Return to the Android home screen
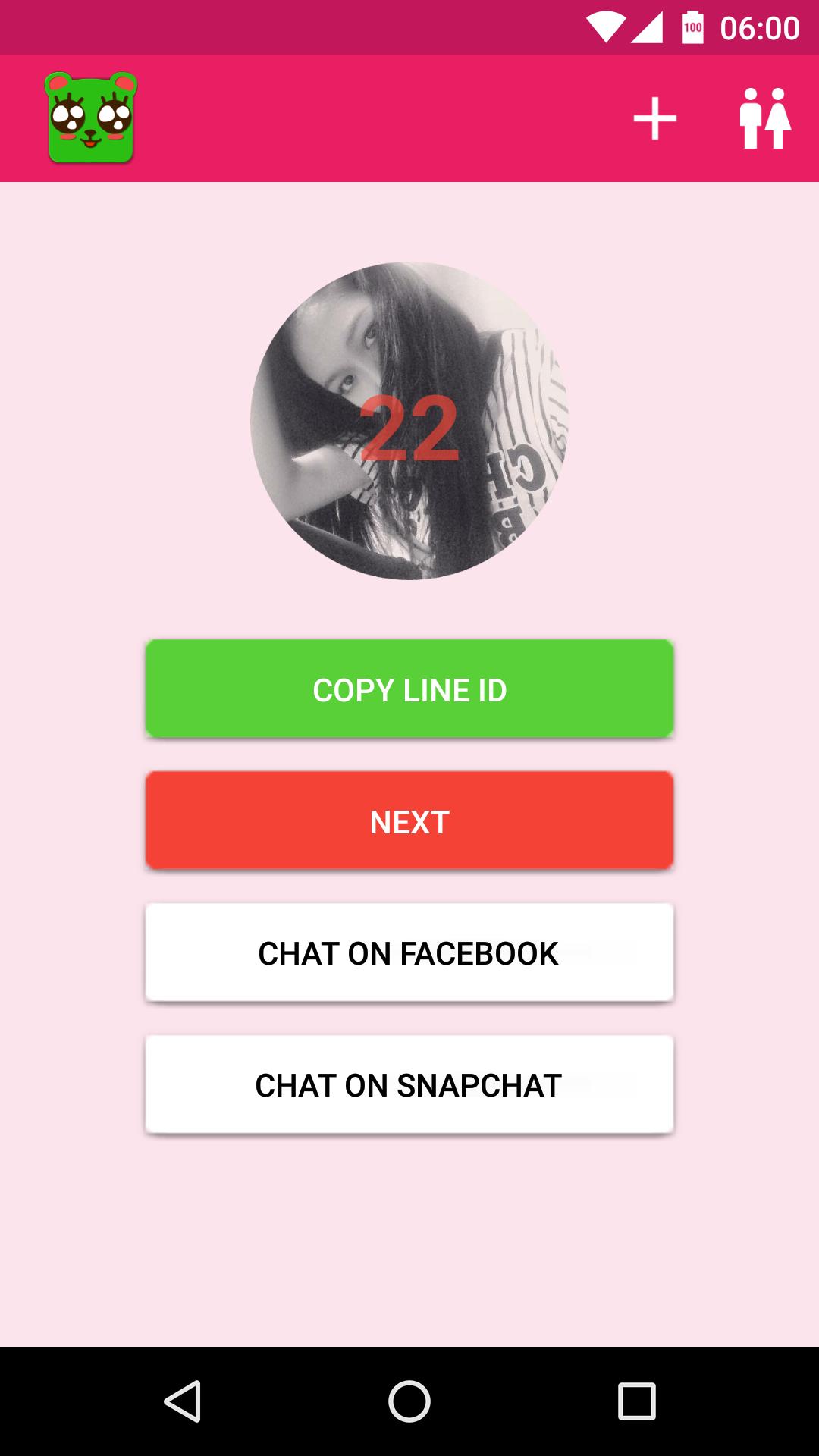819x1456 pixels. click(x=409, y=1401)
